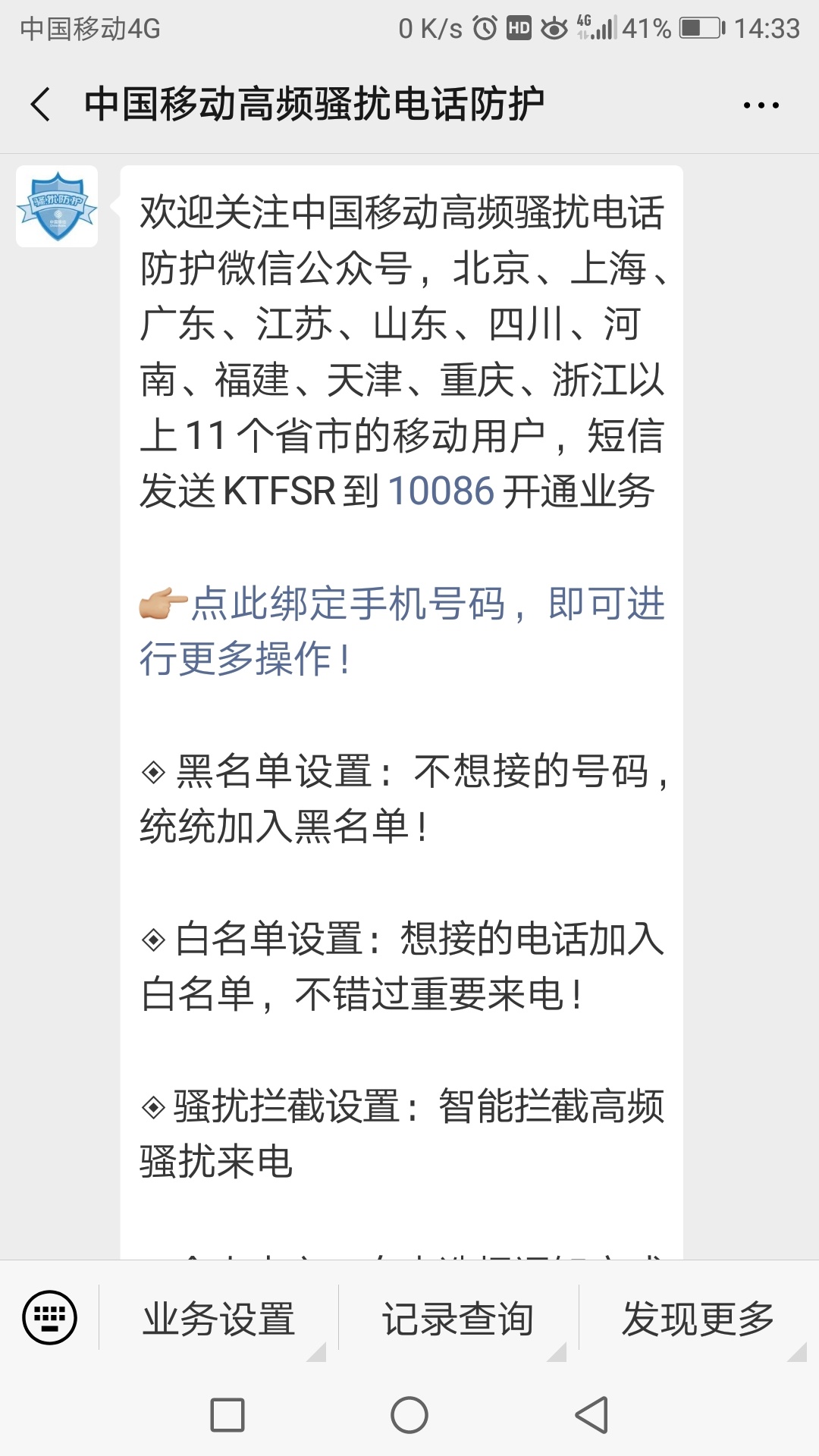This screenshot has width=819, height=1456.
Task: Open the three-dot overflow menu
Action: (761, 105)
